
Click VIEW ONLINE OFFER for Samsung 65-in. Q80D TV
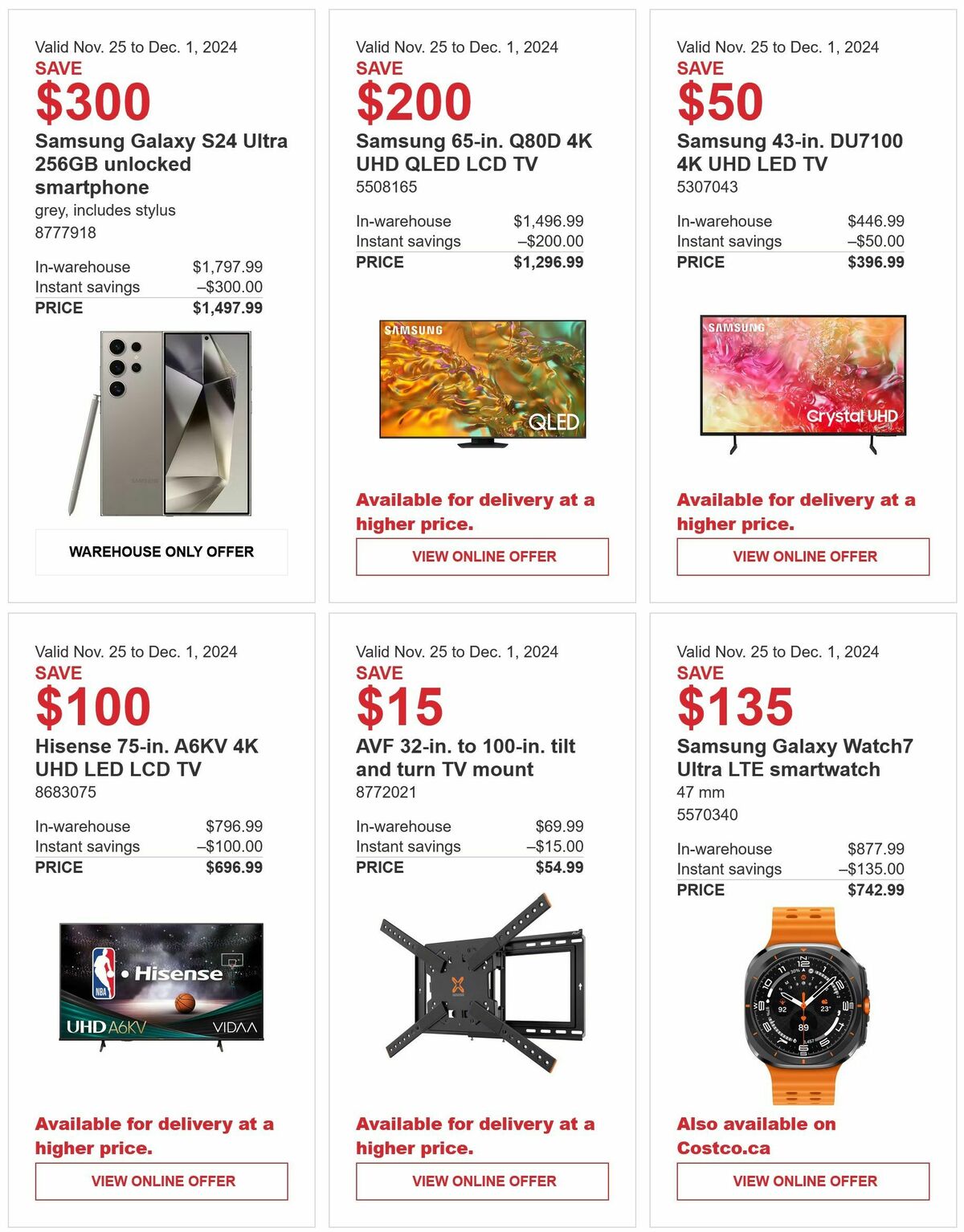pos(481,557)
